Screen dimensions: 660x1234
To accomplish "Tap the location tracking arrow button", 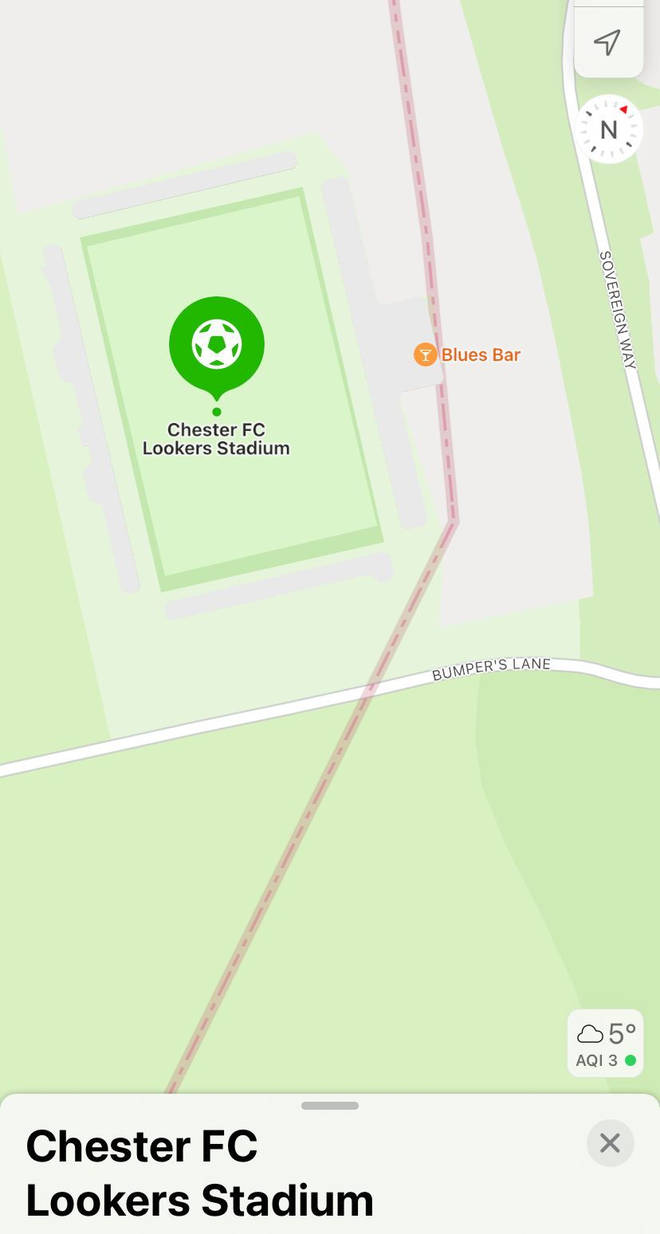I will (608, 42).
